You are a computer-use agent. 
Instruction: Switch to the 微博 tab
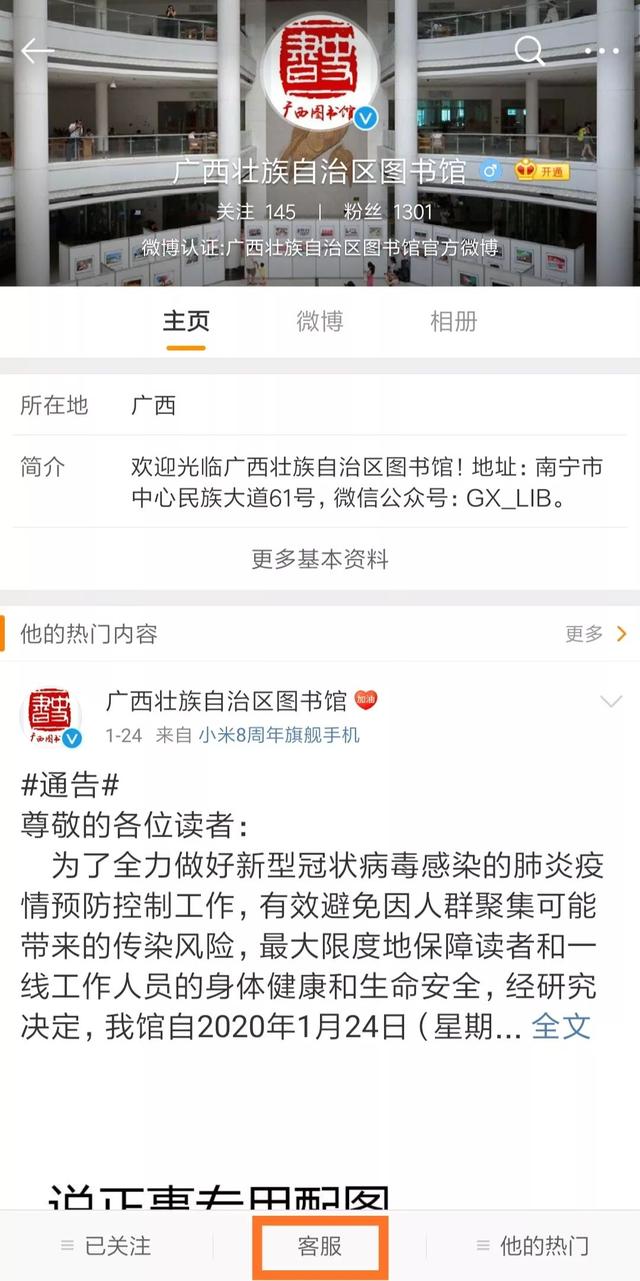tap(320, 321)
